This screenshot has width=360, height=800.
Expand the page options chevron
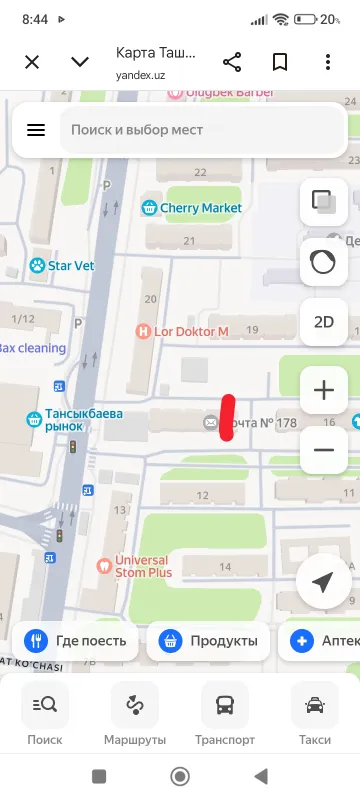pos(80,62)
